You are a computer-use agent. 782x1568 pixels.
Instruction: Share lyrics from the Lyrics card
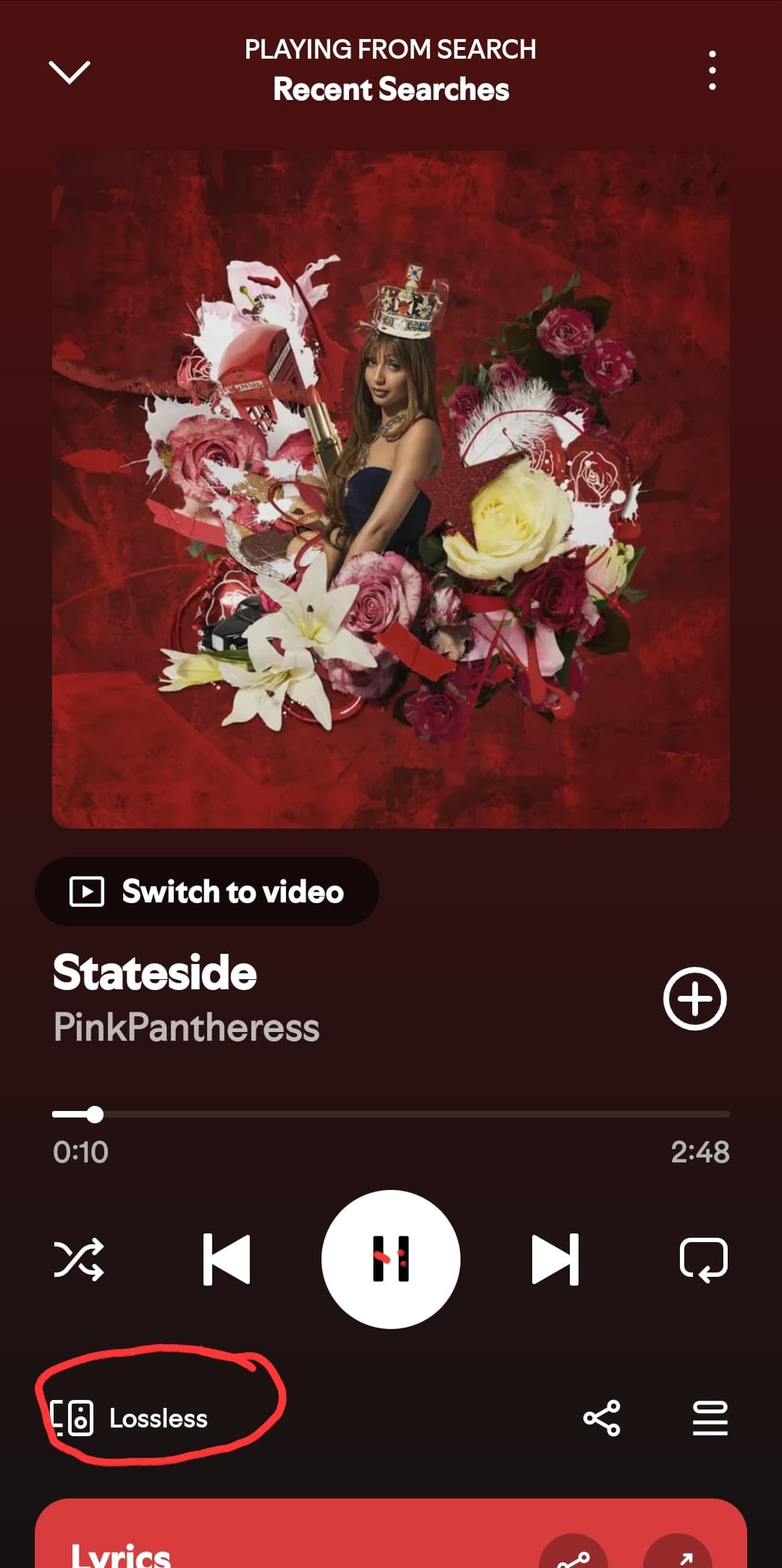[573, 1554]
